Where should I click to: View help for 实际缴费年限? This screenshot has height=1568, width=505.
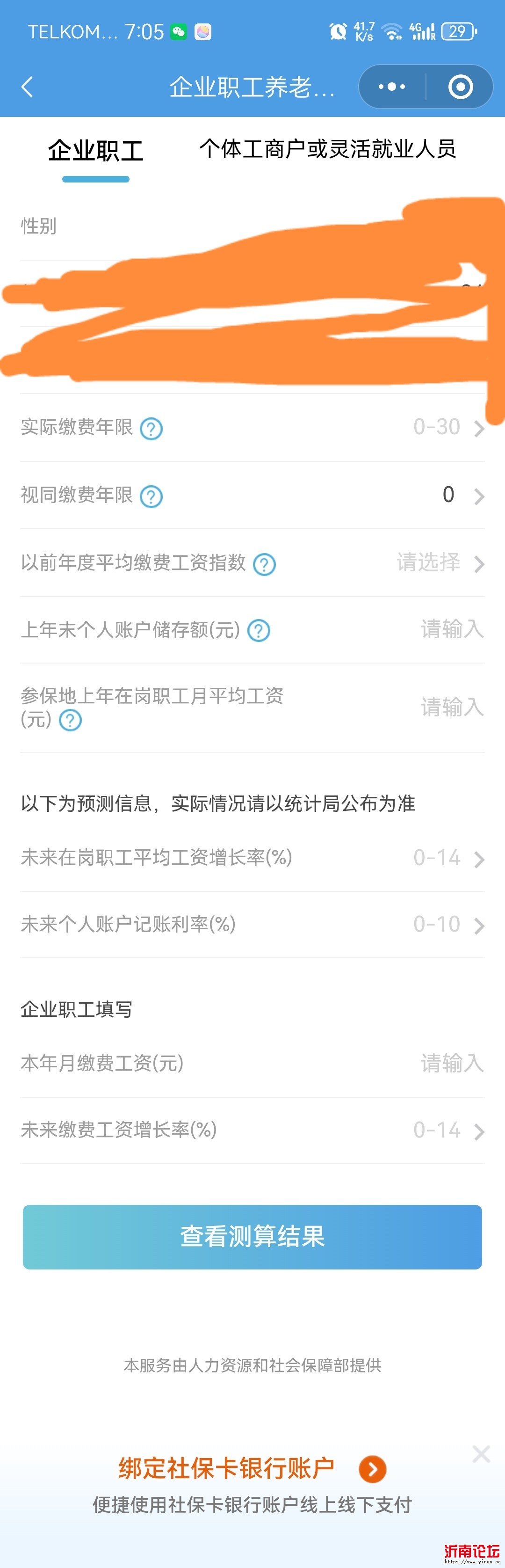pos(151,429)
